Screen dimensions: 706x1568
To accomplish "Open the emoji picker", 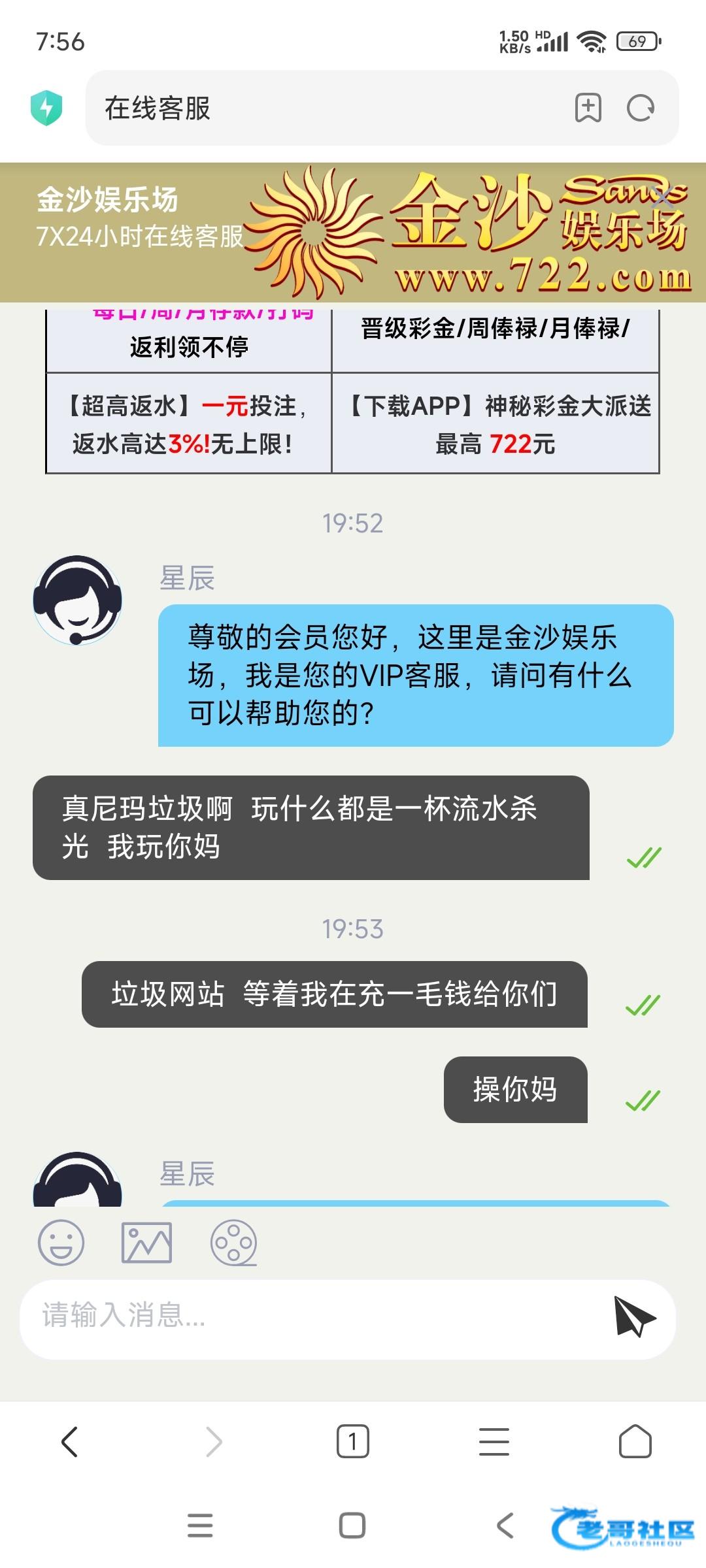I will click(x=61, y=1243).
